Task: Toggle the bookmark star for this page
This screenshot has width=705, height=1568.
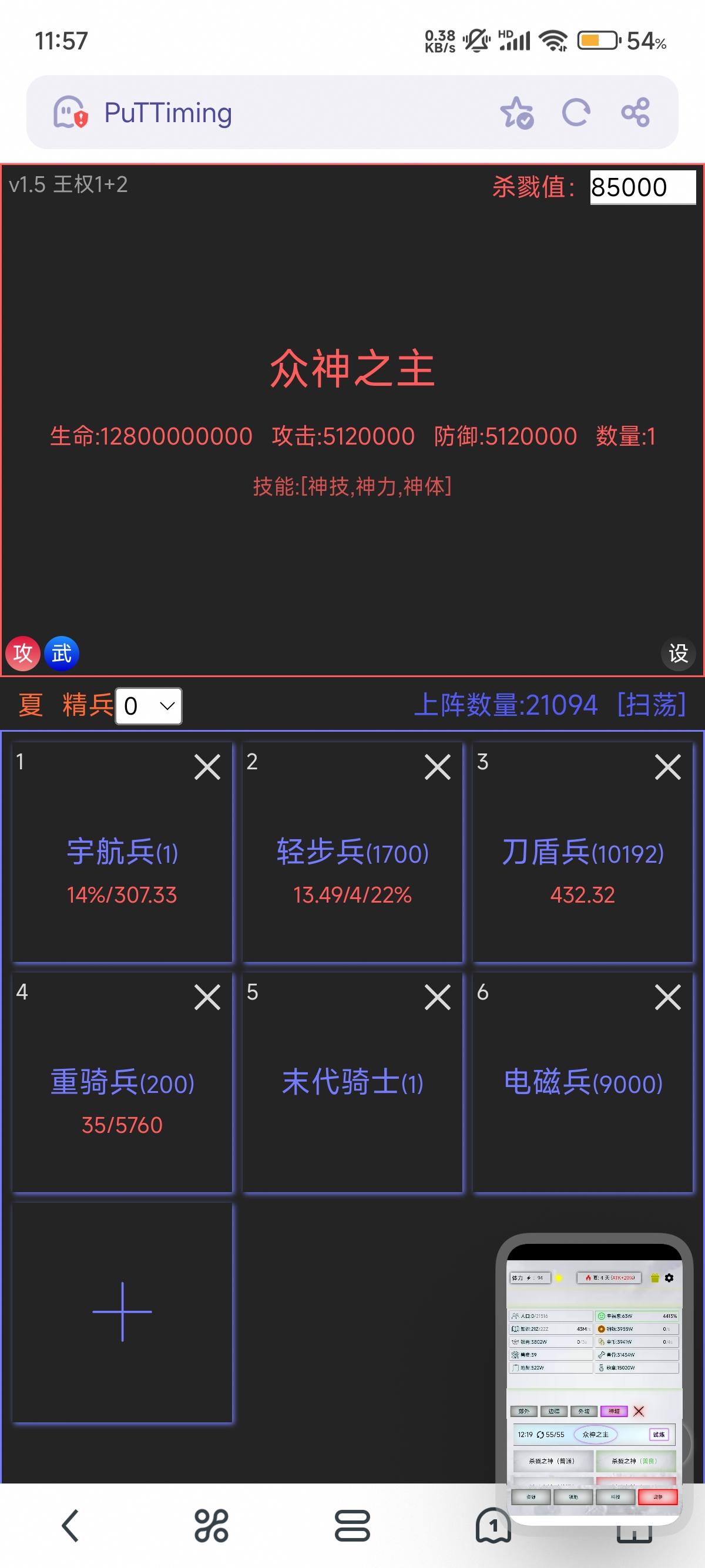Action: coord(517,113)
